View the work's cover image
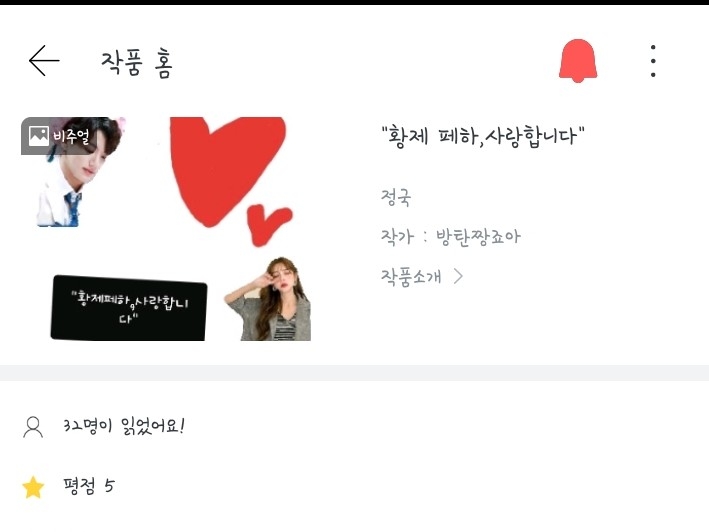 (166, 229)
